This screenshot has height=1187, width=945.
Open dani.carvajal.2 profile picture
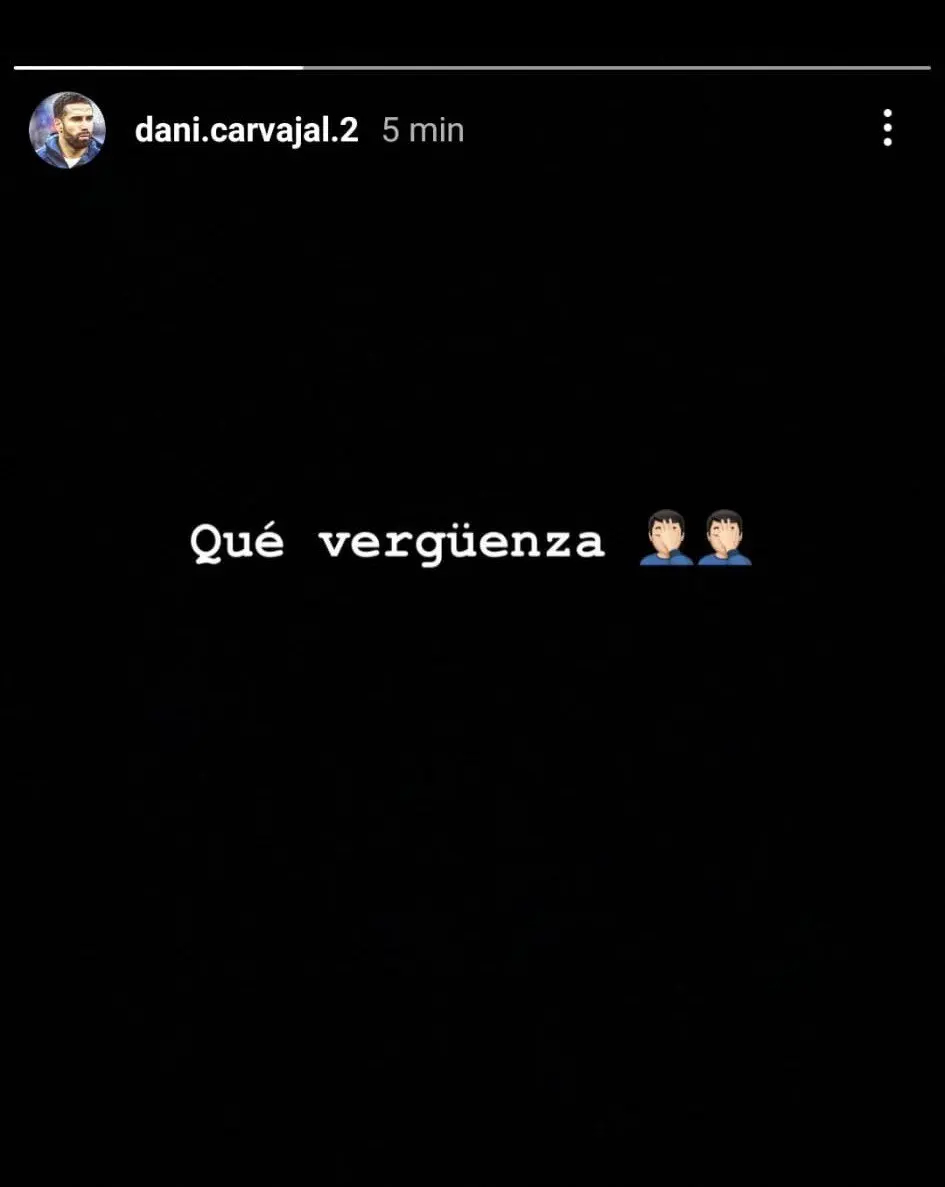coord(67,130)
